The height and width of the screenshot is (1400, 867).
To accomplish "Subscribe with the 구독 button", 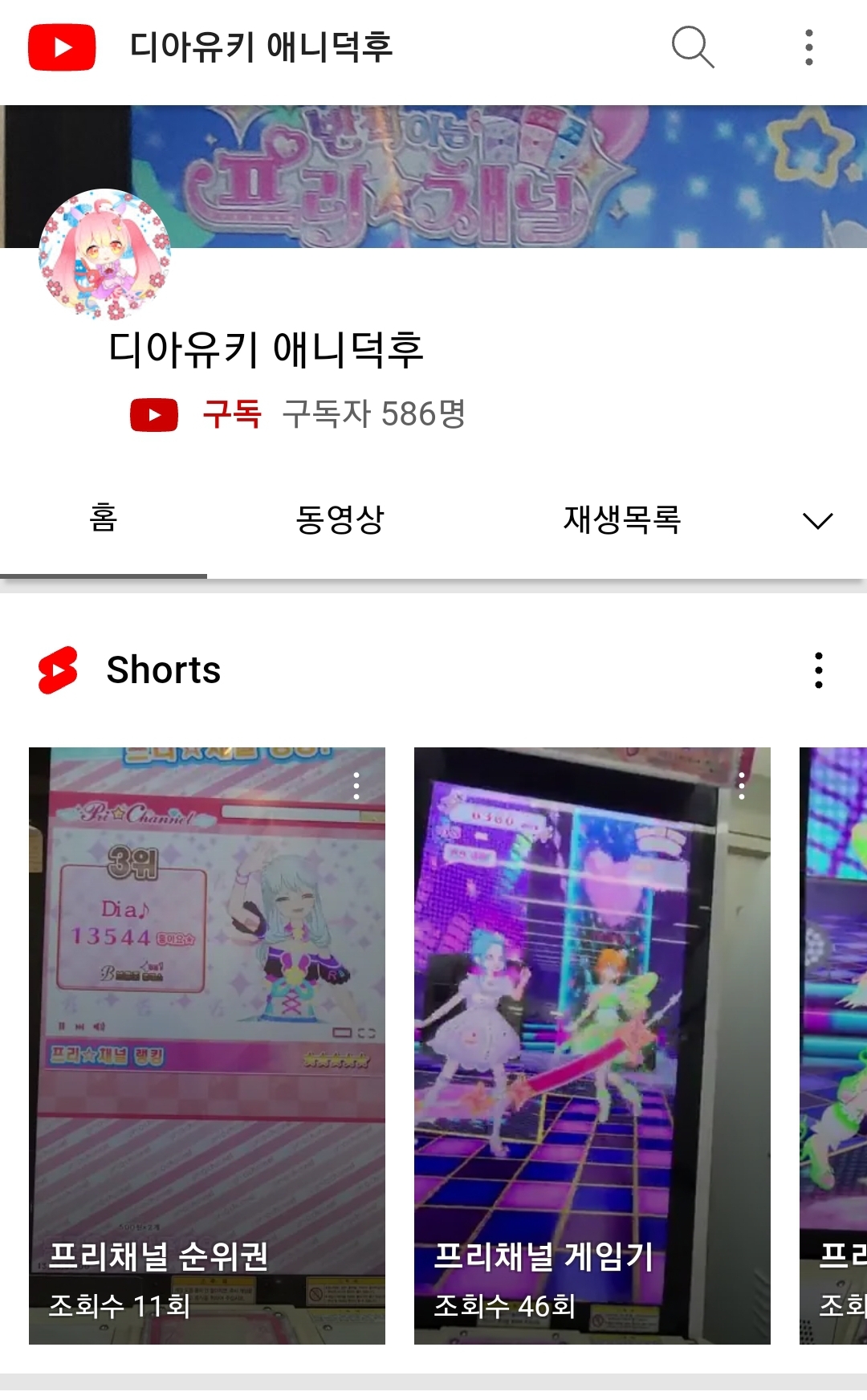I will [231, 414].
